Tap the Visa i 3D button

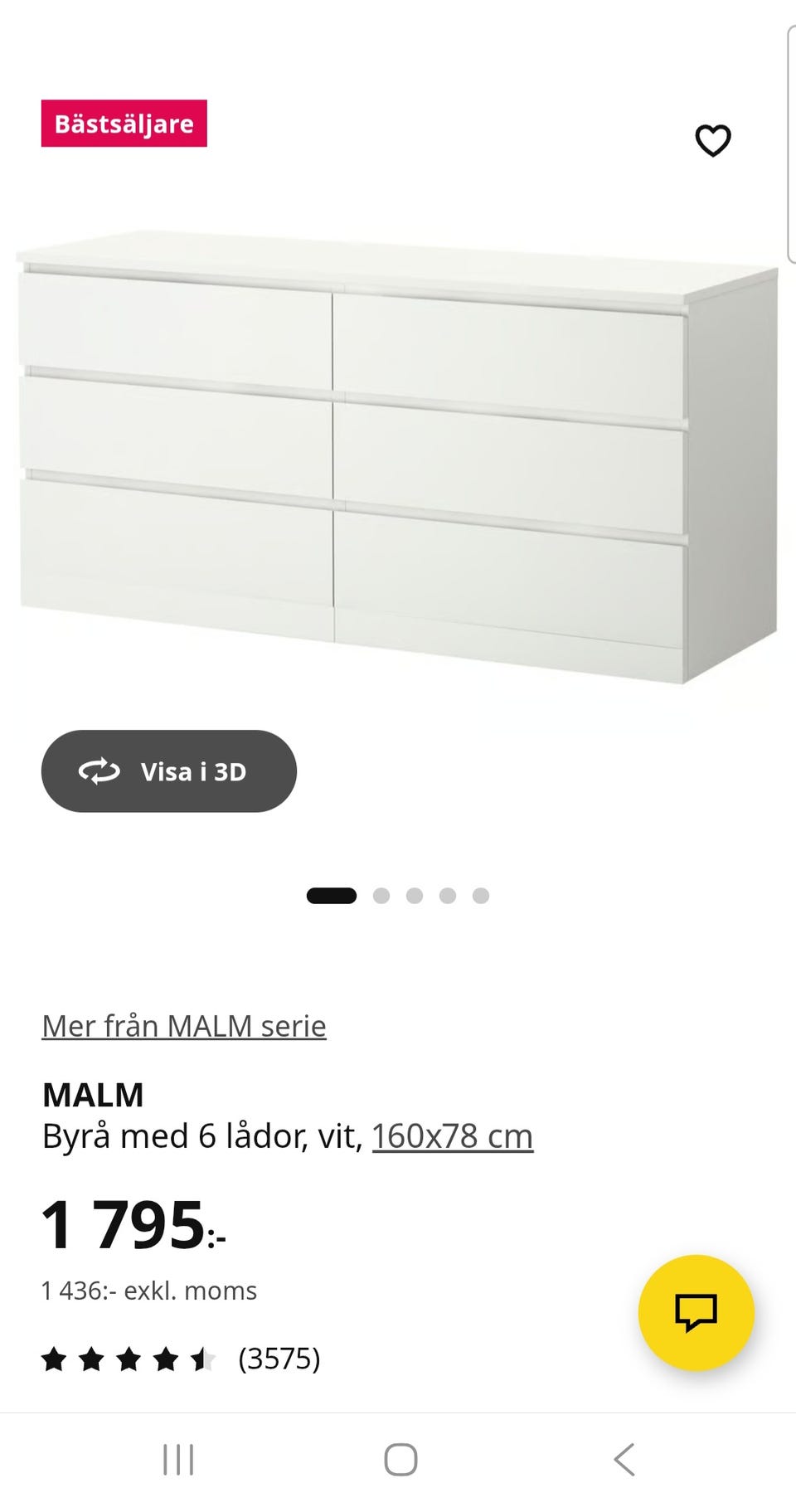(x=169, y=771)
